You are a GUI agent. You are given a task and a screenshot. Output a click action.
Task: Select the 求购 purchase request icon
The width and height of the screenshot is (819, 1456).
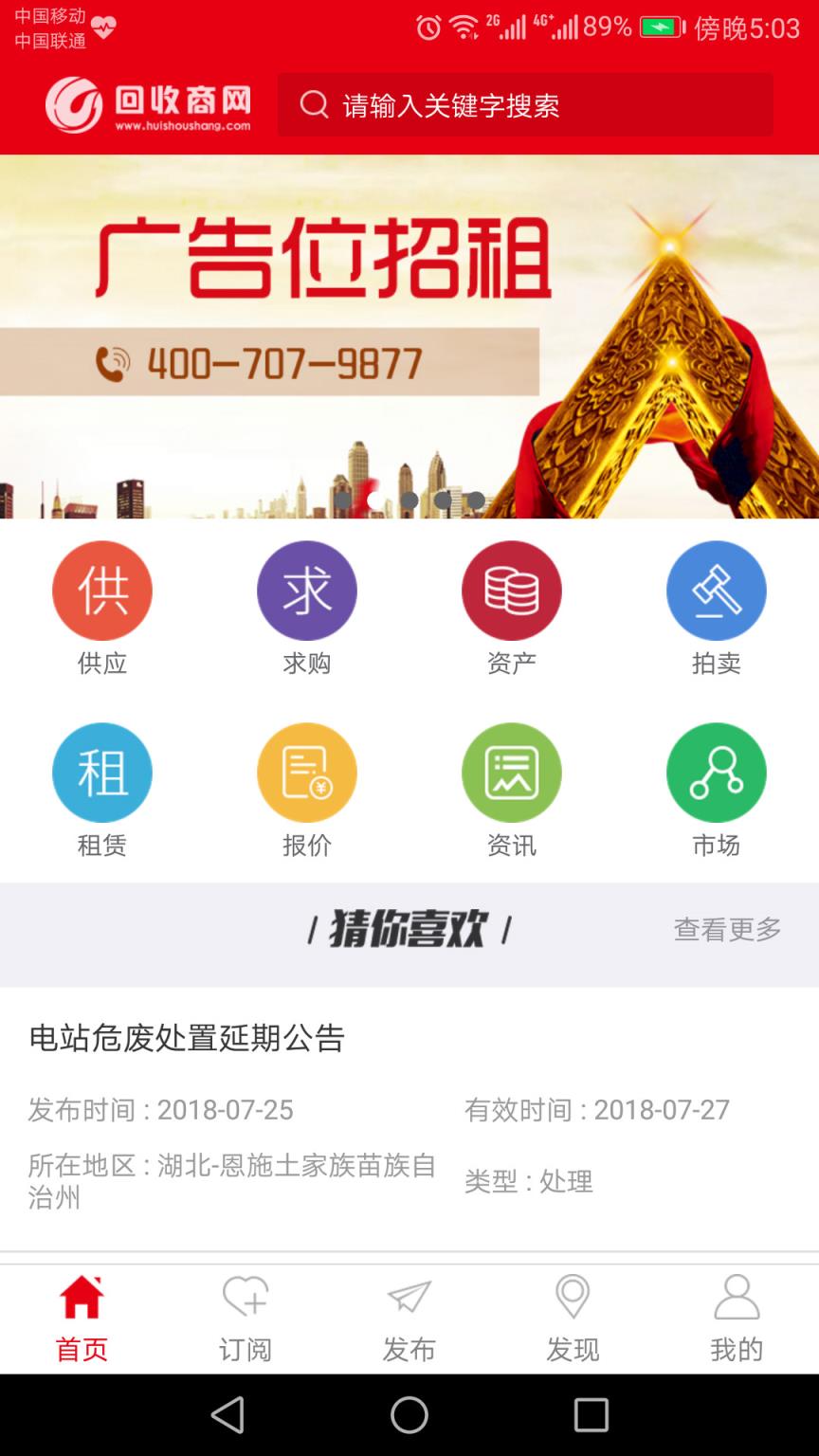click(x=307, y=590)
